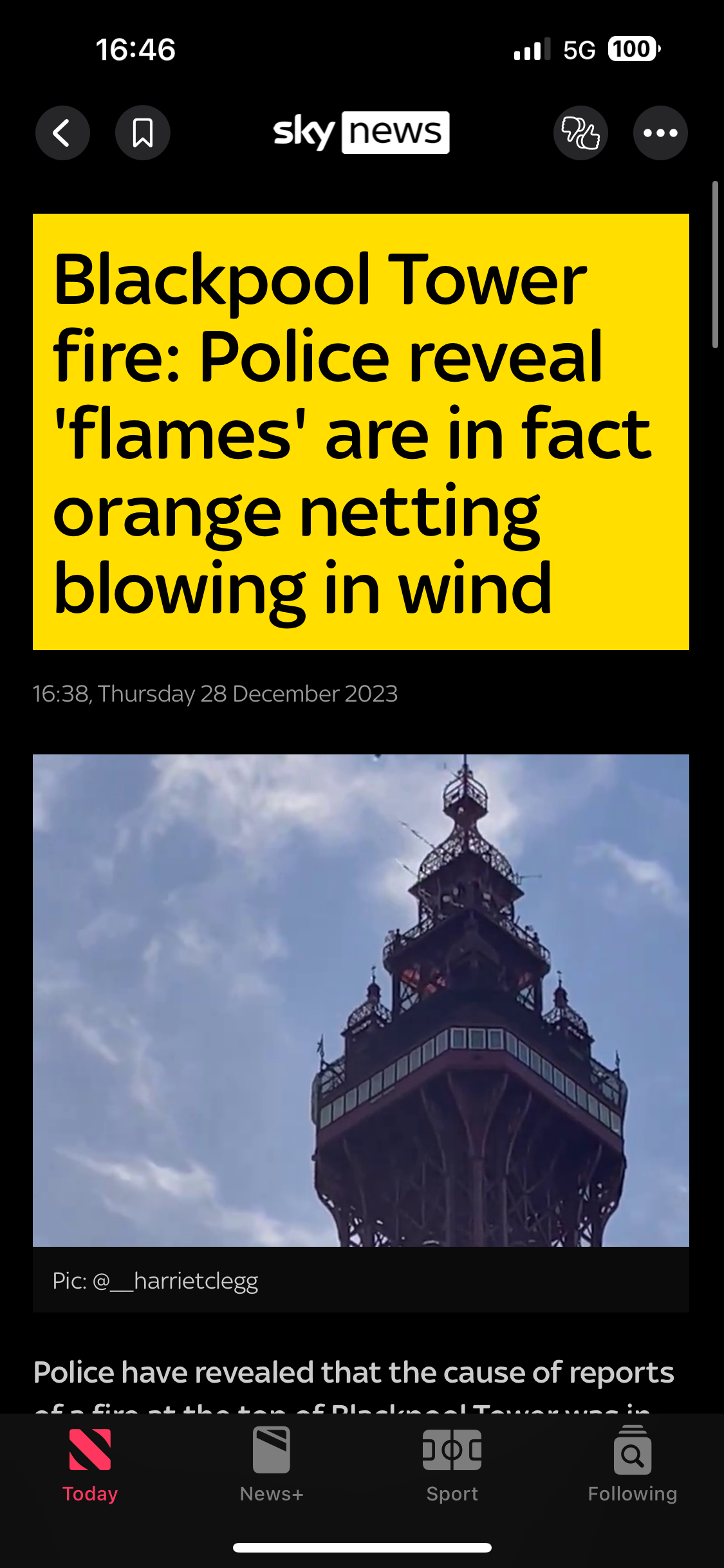This screenshot has width=724, height=1568.
Task: Open the suggest more or less thumbs icon
Action: point(580,133)
